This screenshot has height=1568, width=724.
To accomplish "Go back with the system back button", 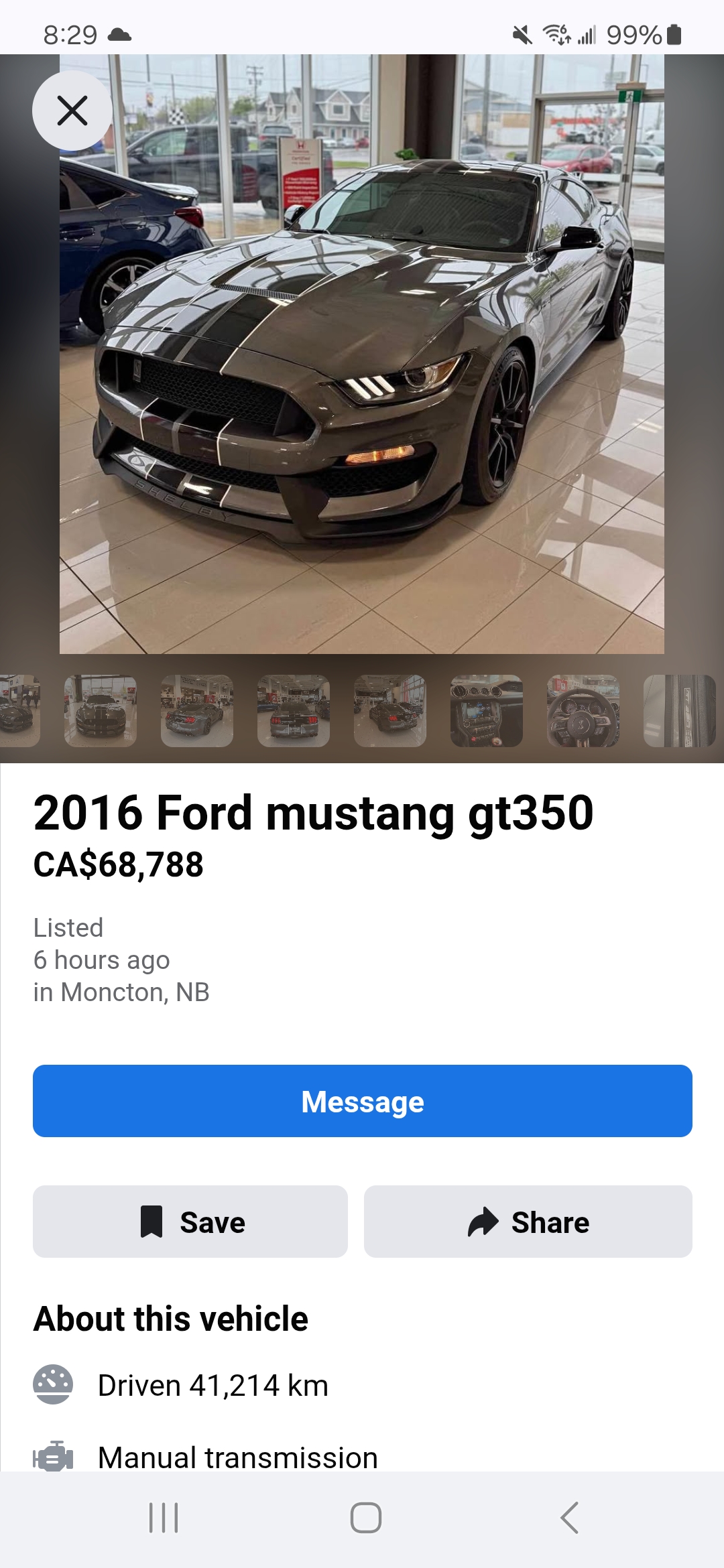I will (569, 1518).
